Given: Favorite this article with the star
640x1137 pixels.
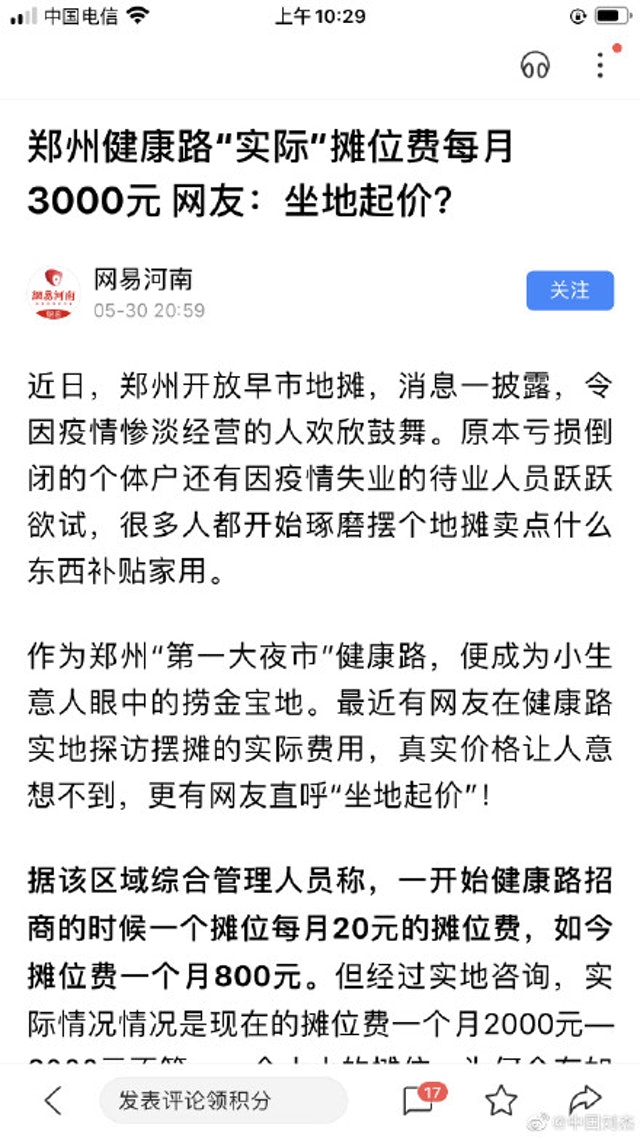Looking at the screenshot, I should click(x=500, y=1101).
